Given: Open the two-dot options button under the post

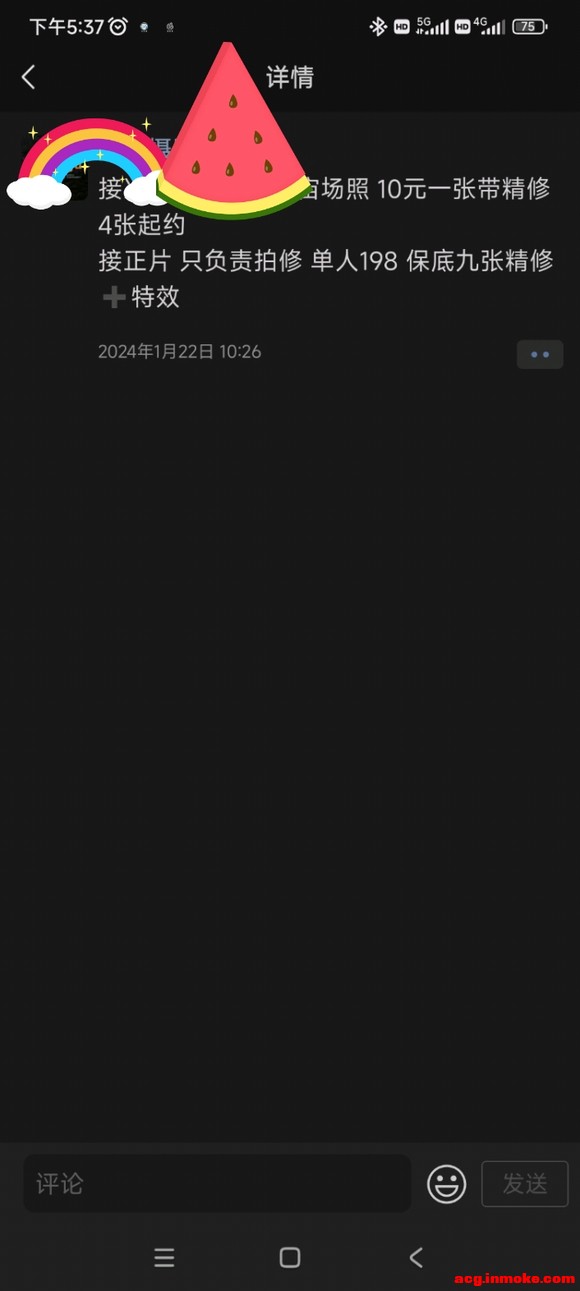Looking at the screenshot, I should point(540,354).
